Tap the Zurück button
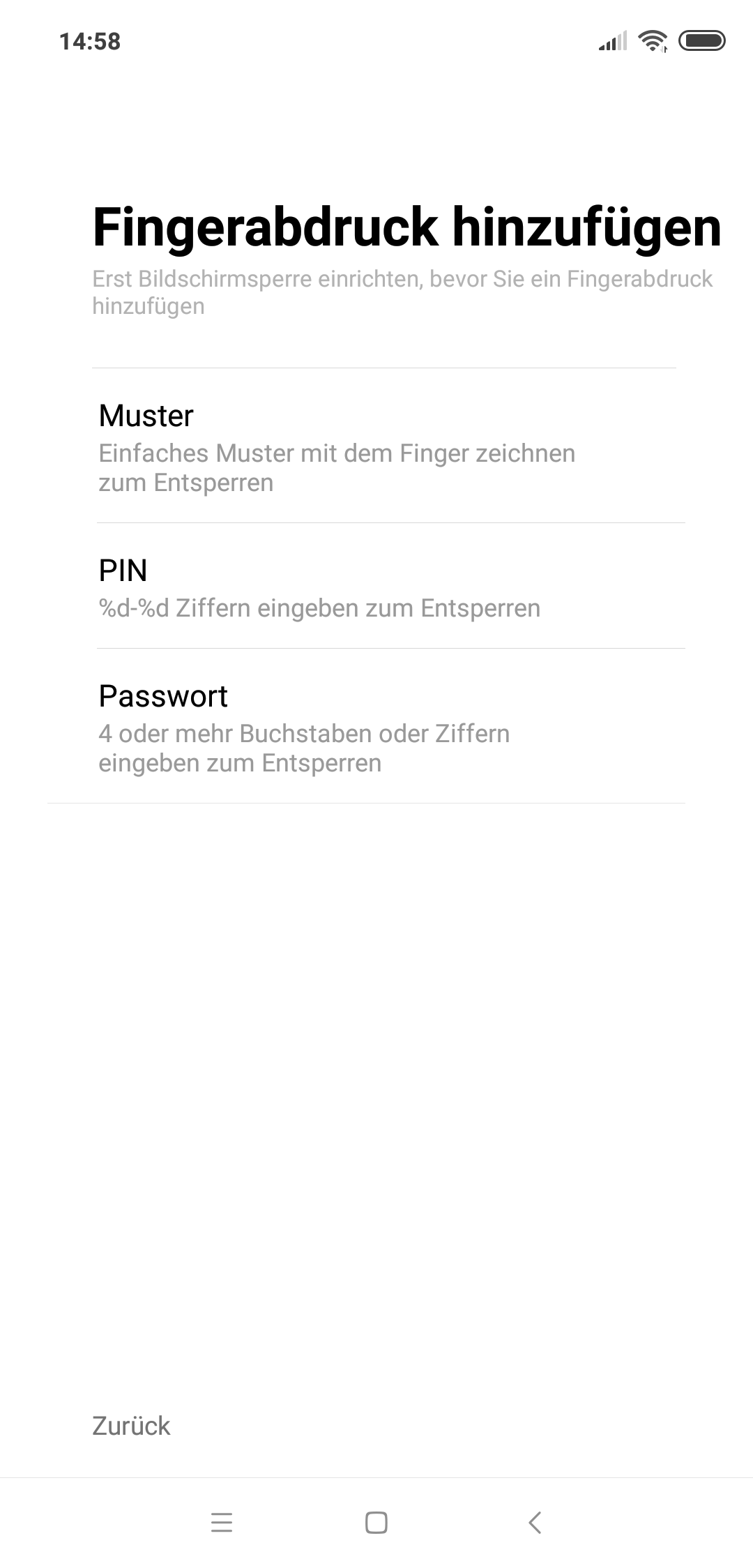Screen dimensions: 753x1568 pyautogui.click(x=131, y=1426)
